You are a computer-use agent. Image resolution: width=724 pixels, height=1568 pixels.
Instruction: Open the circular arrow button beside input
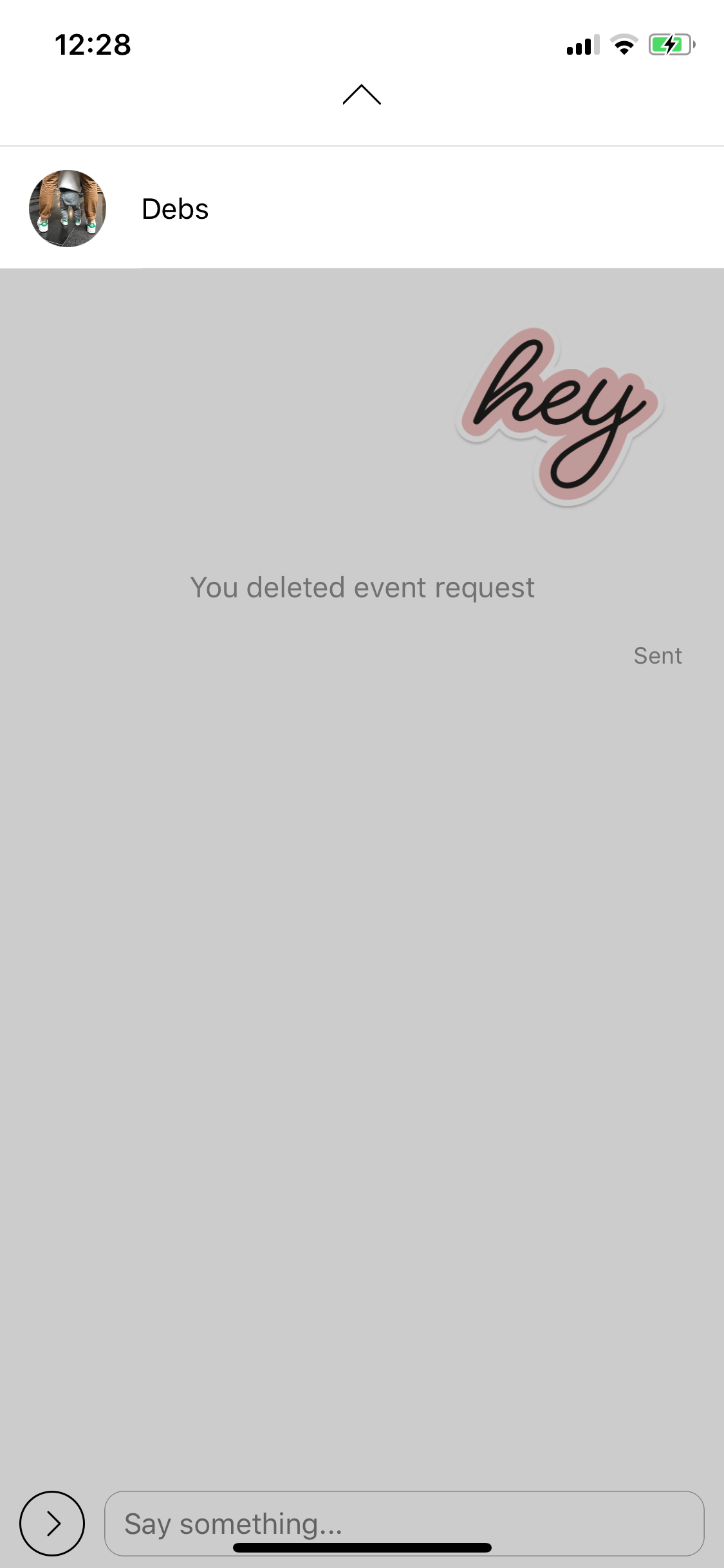52,1523
